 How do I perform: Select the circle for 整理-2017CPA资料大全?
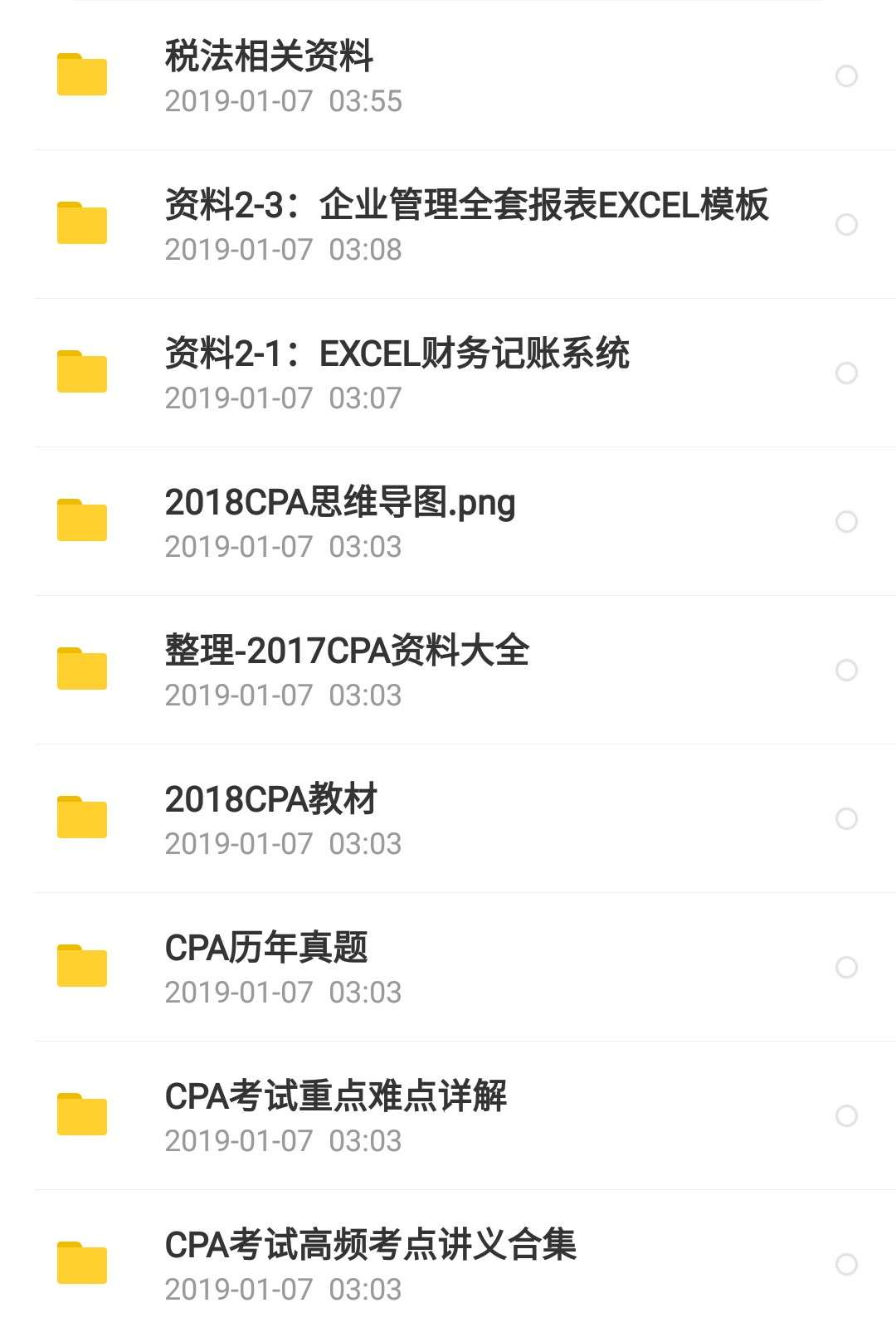(846, 671)
